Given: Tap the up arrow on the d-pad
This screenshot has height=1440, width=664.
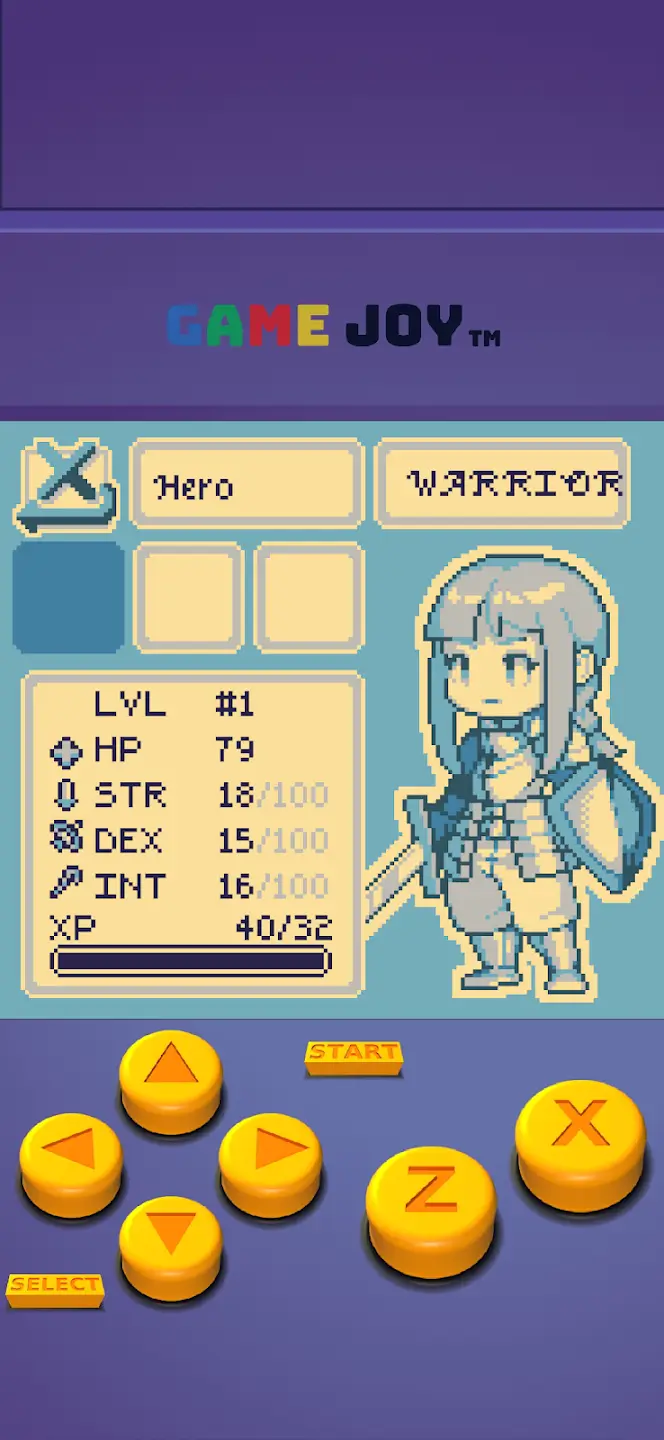Looking at the screenshot, I should [x=171, y=1081].
